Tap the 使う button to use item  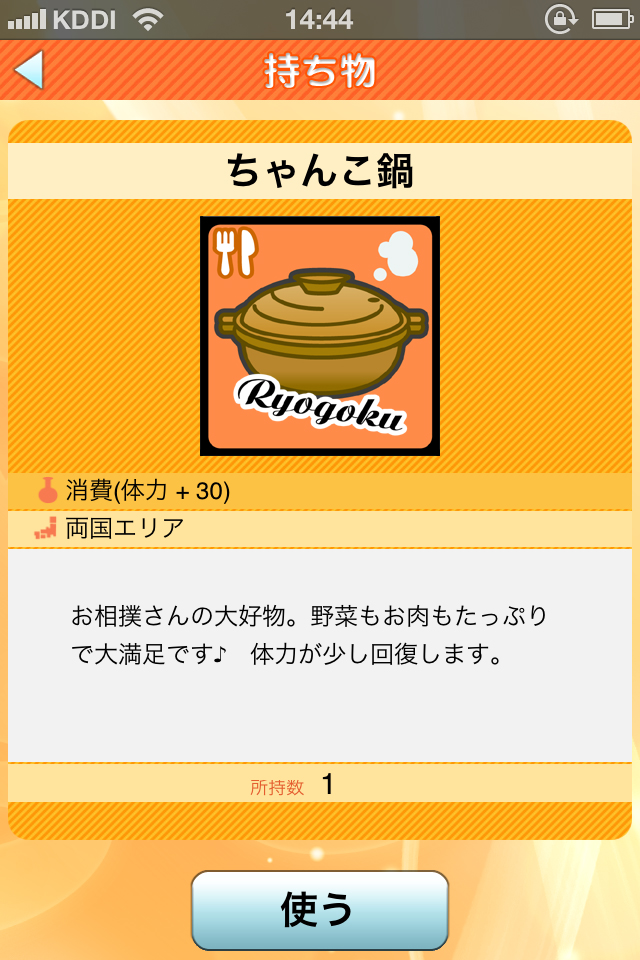(319, 909)
